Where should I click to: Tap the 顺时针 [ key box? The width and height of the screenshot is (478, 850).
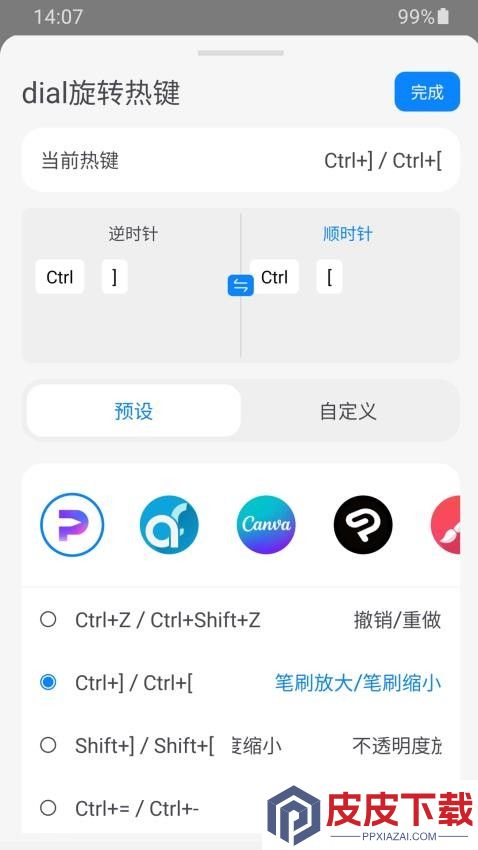330,277
